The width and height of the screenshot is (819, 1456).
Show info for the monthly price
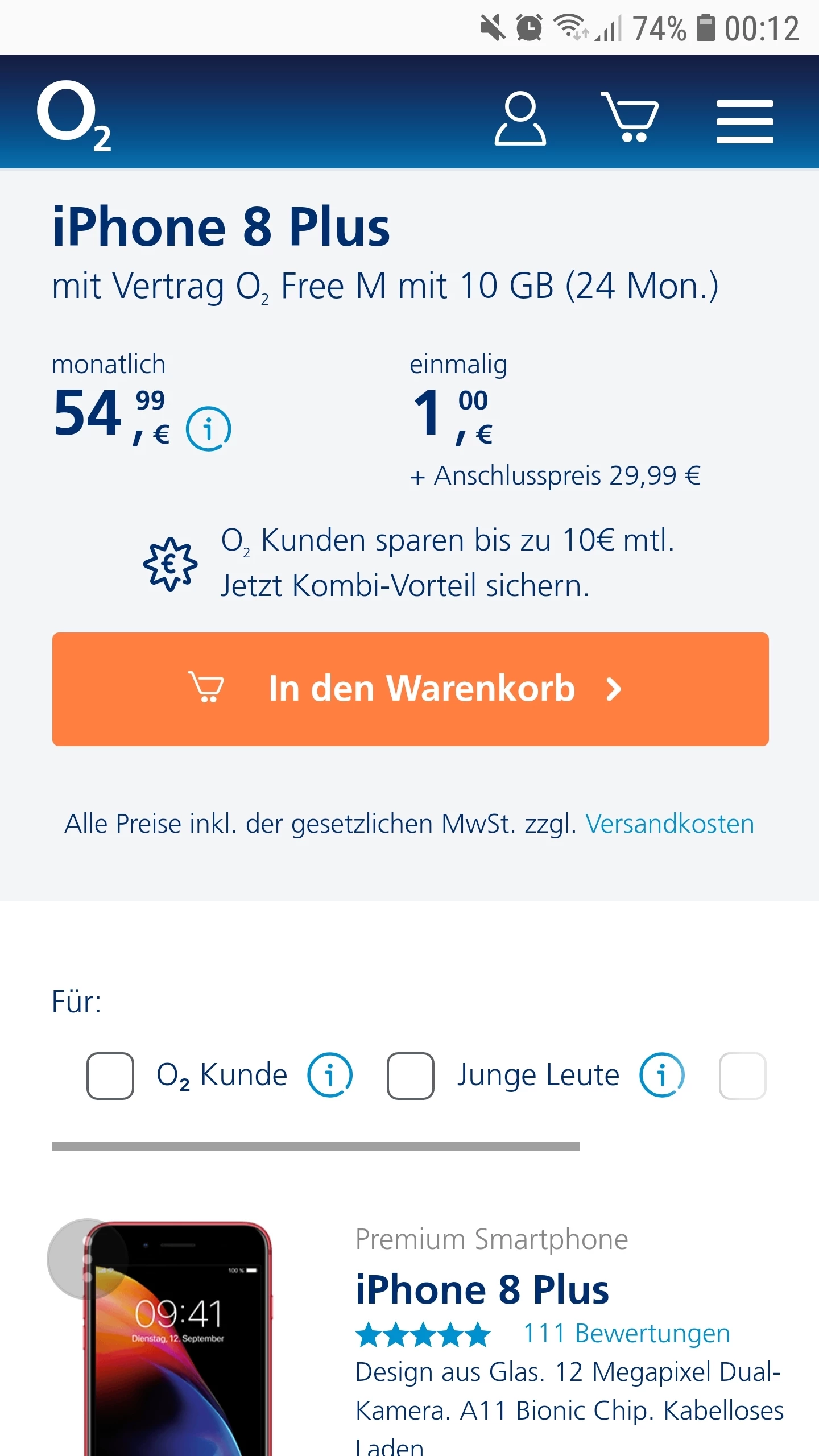208,429
